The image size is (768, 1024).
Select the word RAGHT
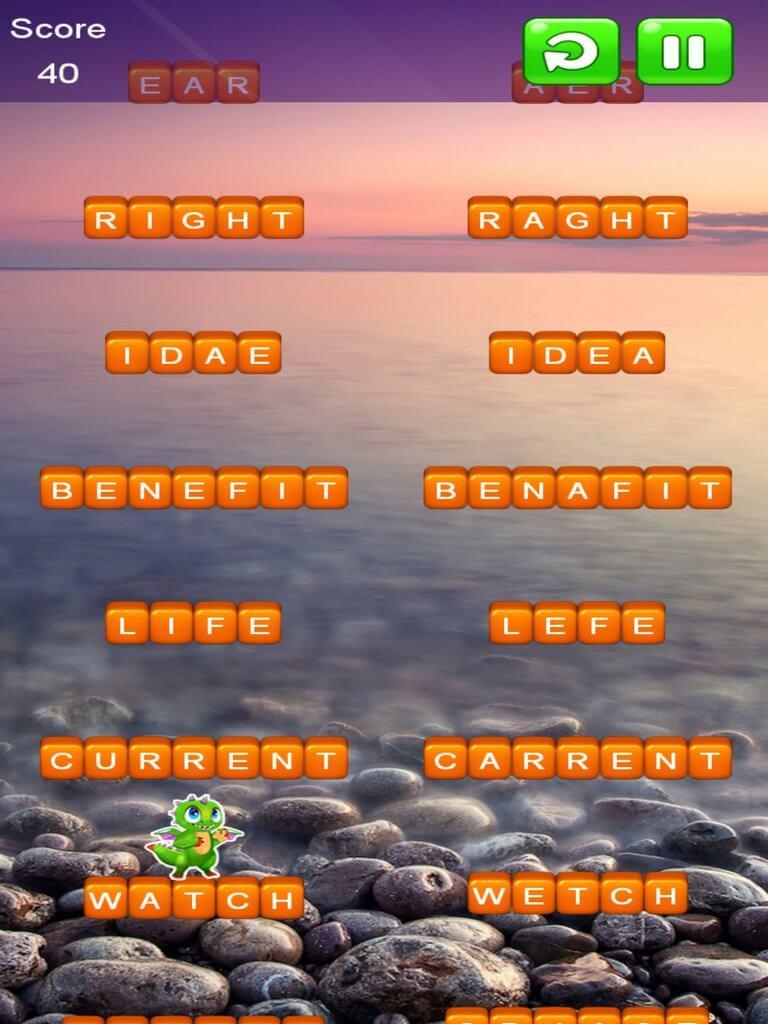(x=577, y=218)
